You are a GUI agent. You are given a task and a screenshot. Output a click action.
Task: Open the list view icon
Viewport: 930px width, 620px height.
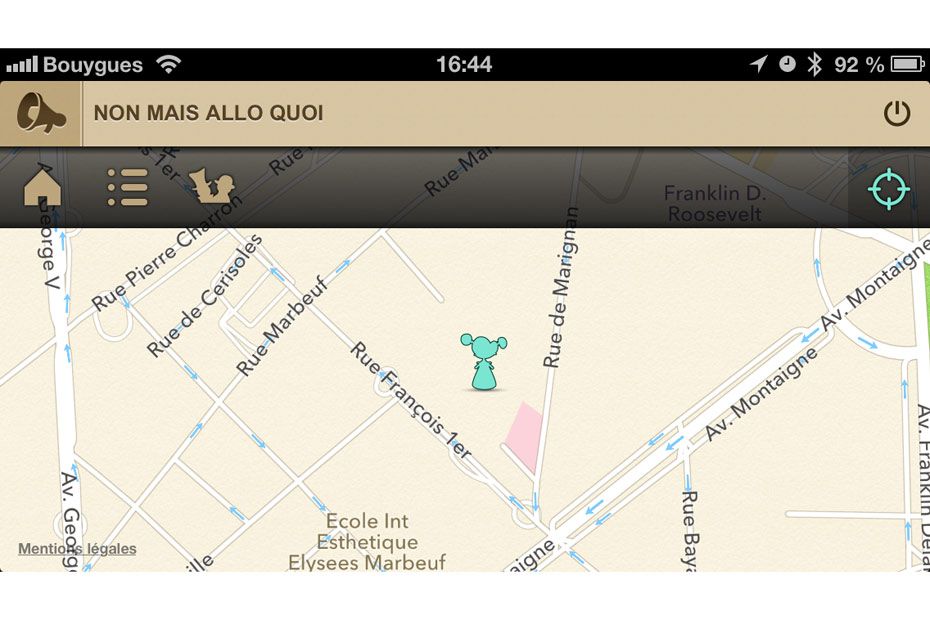click(128, 188)
